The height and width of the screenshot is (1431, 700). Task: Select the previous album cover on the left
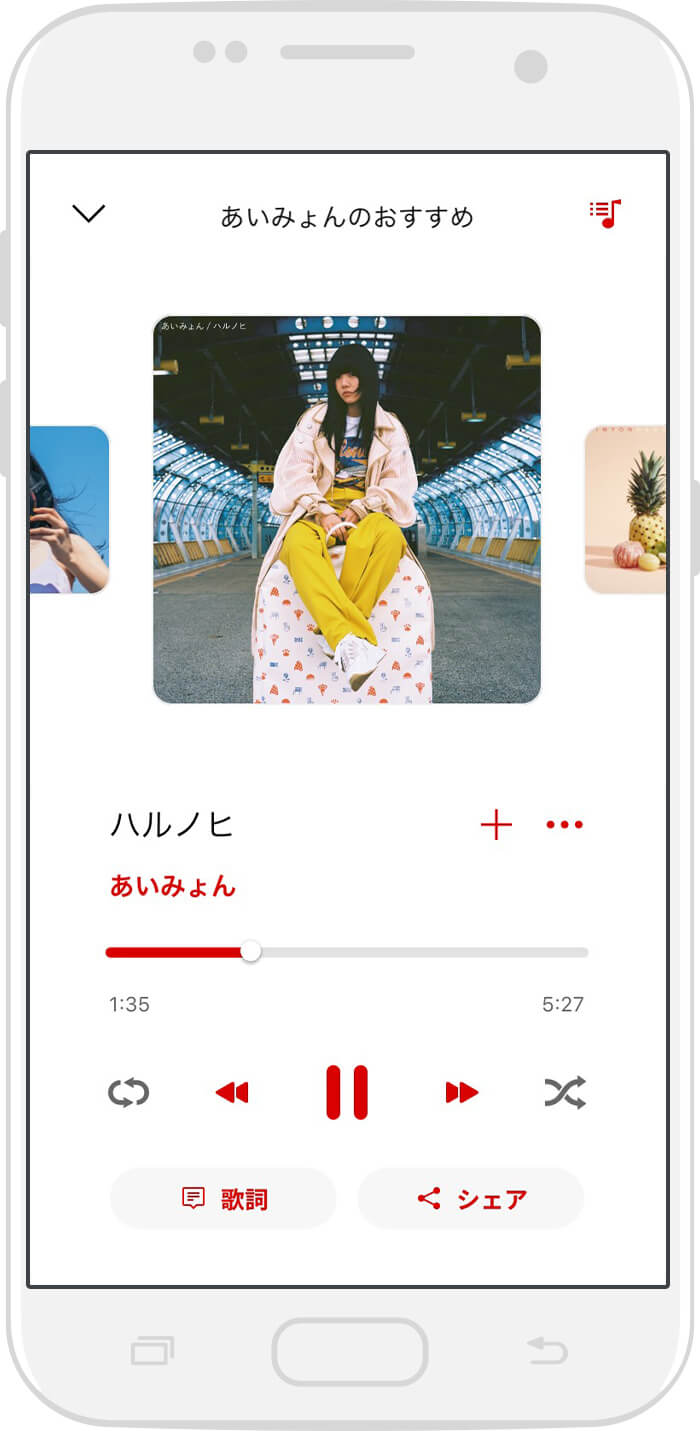tap(69, 510)
